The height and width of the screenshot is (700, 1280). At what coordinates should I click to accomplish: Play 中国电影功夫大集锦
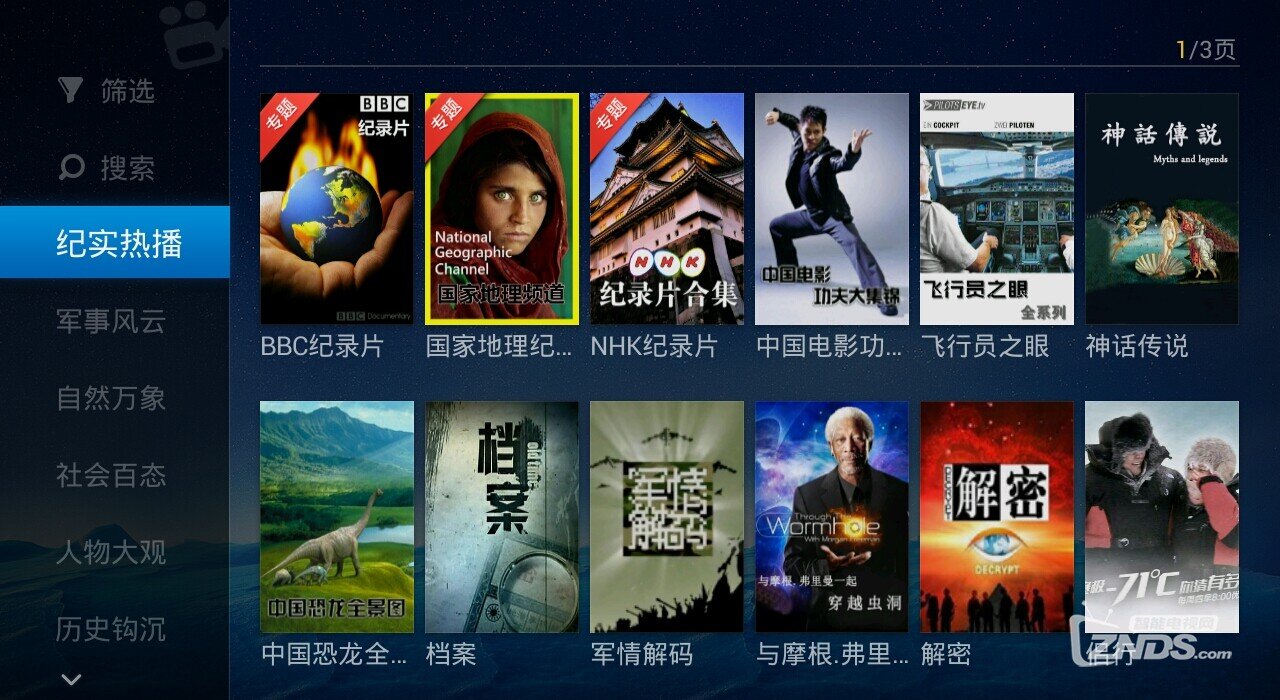[832, 209]
